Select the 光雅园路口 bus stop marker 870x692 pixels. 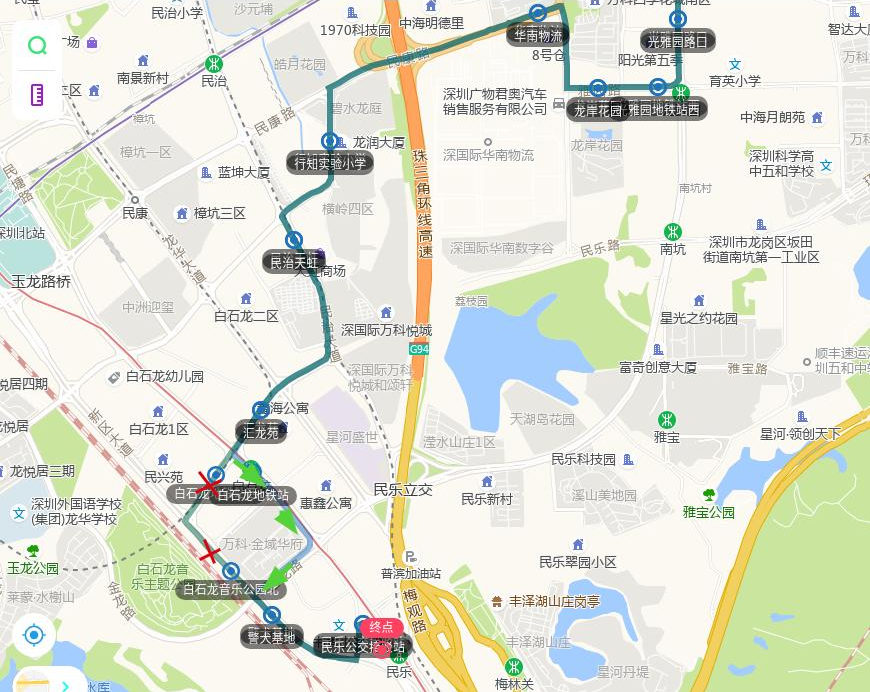coord(678,19)
